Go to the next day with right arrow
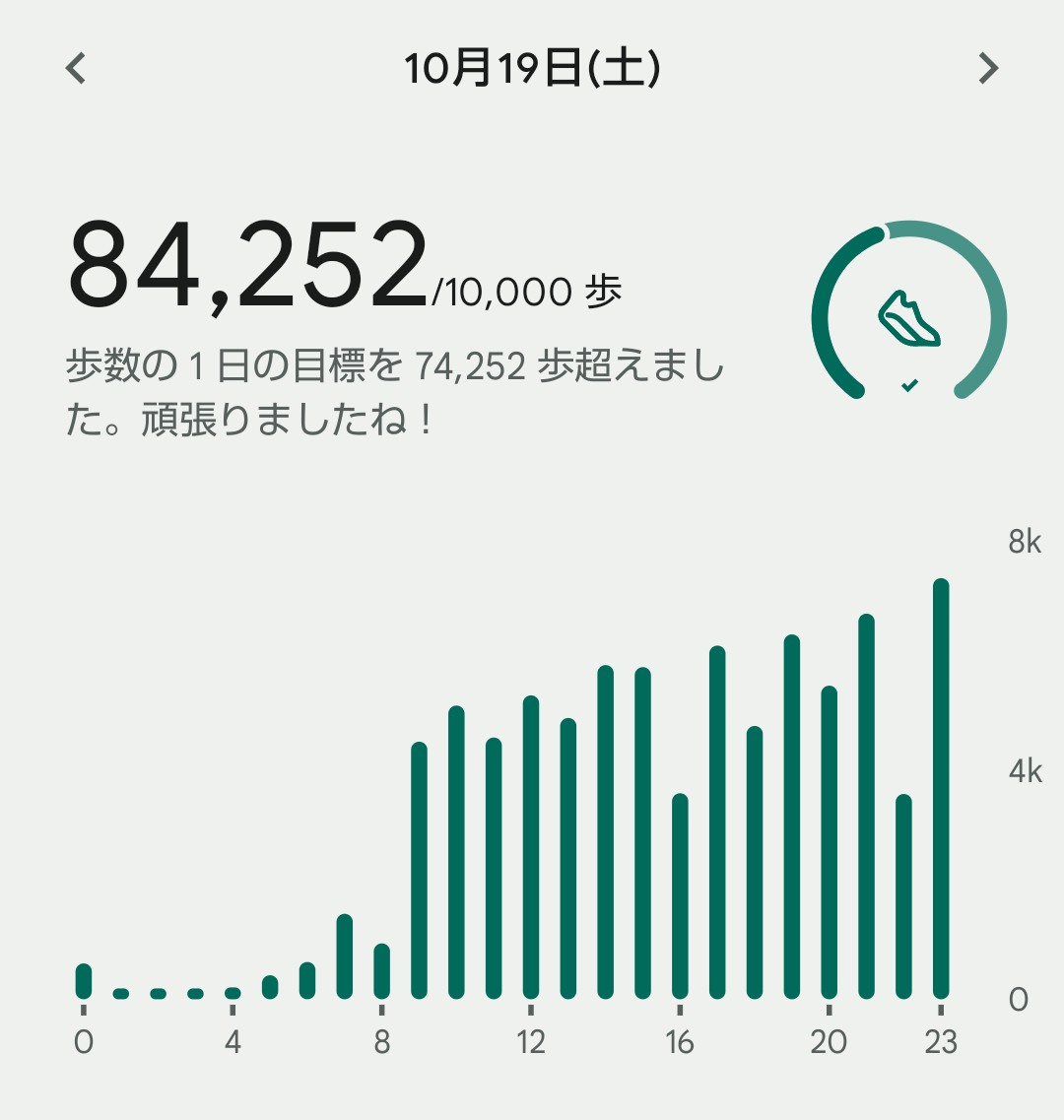The width and height of the screenshot is (1064, 1120). tap(987, 69)
